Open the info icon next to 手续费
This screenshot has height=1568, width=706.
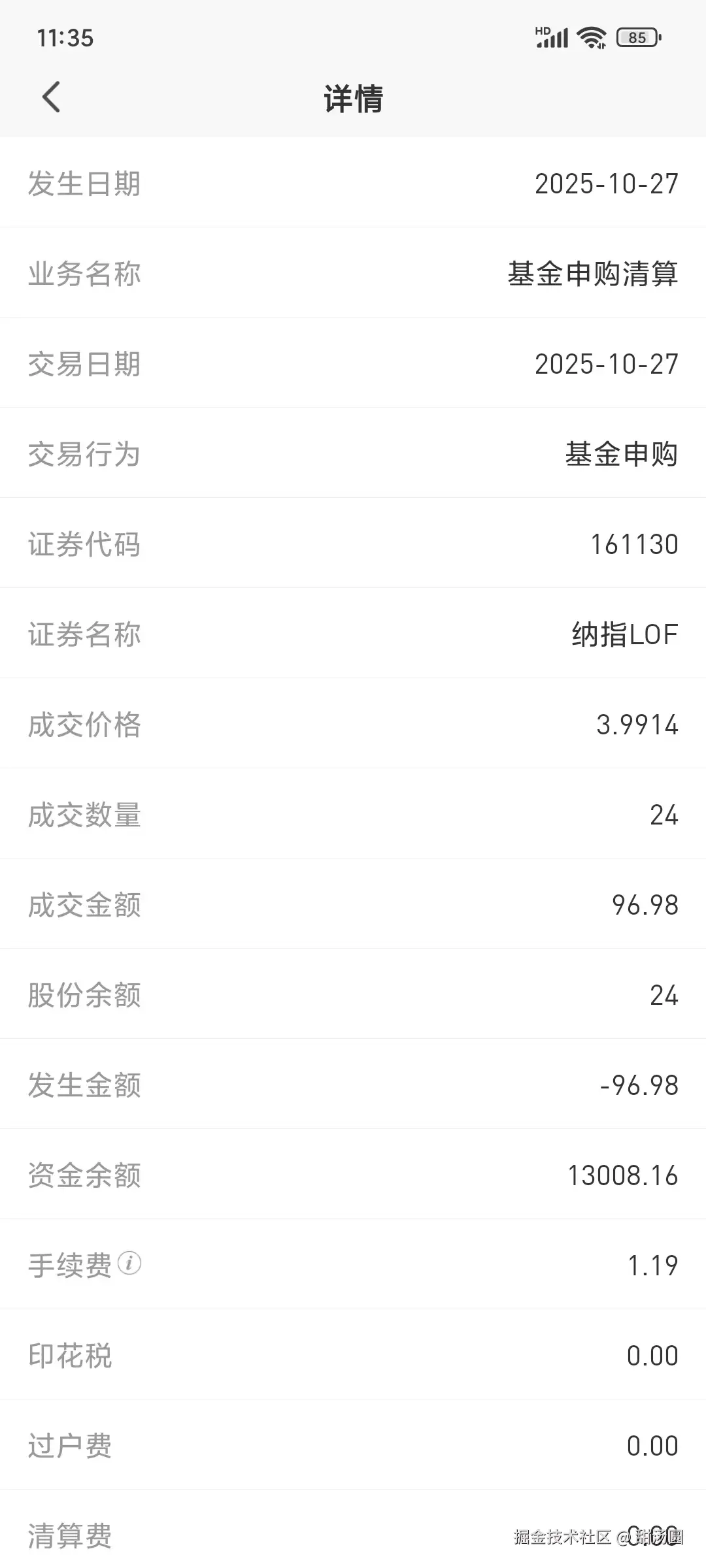pyautogui.click(x=129, y=1263)
